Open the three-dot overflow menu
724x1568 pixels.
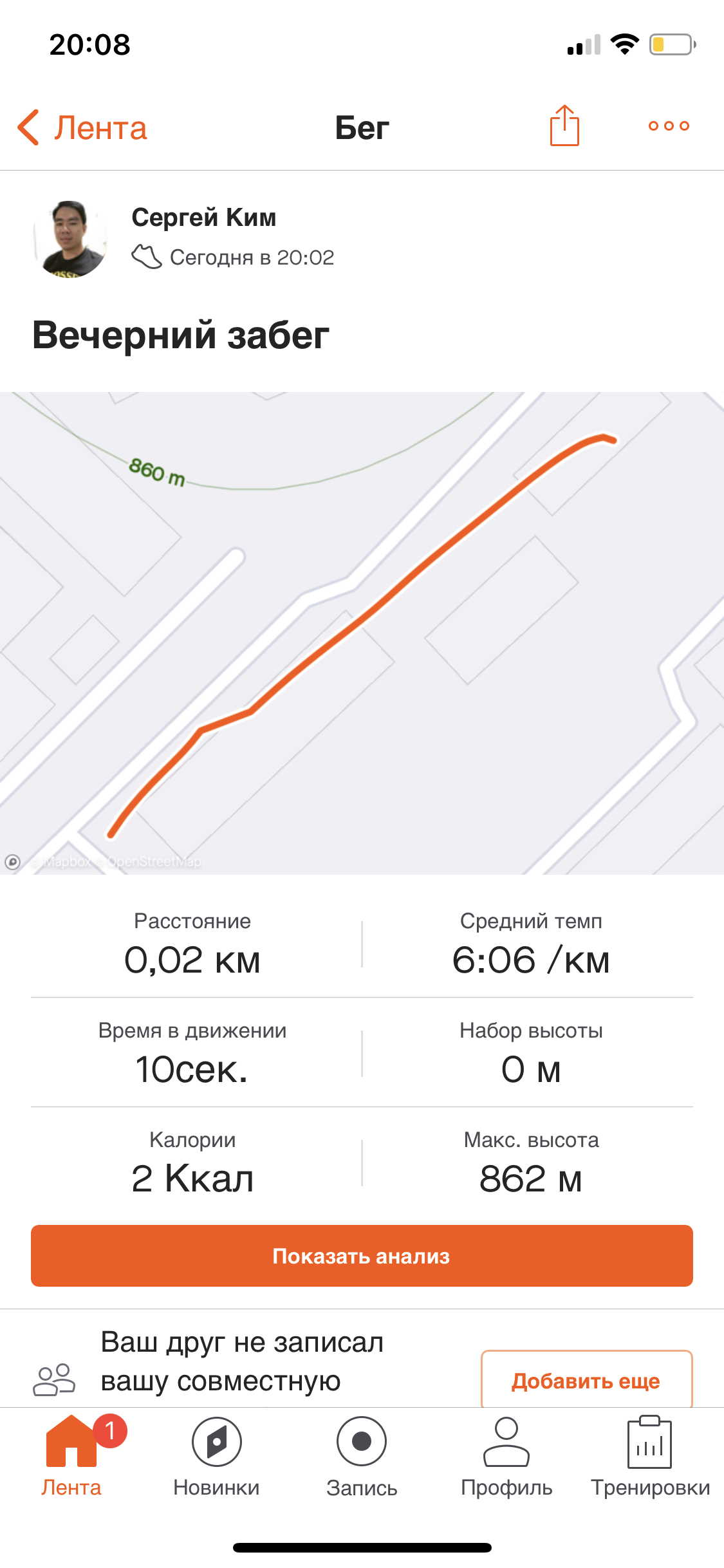coord(669,126)
